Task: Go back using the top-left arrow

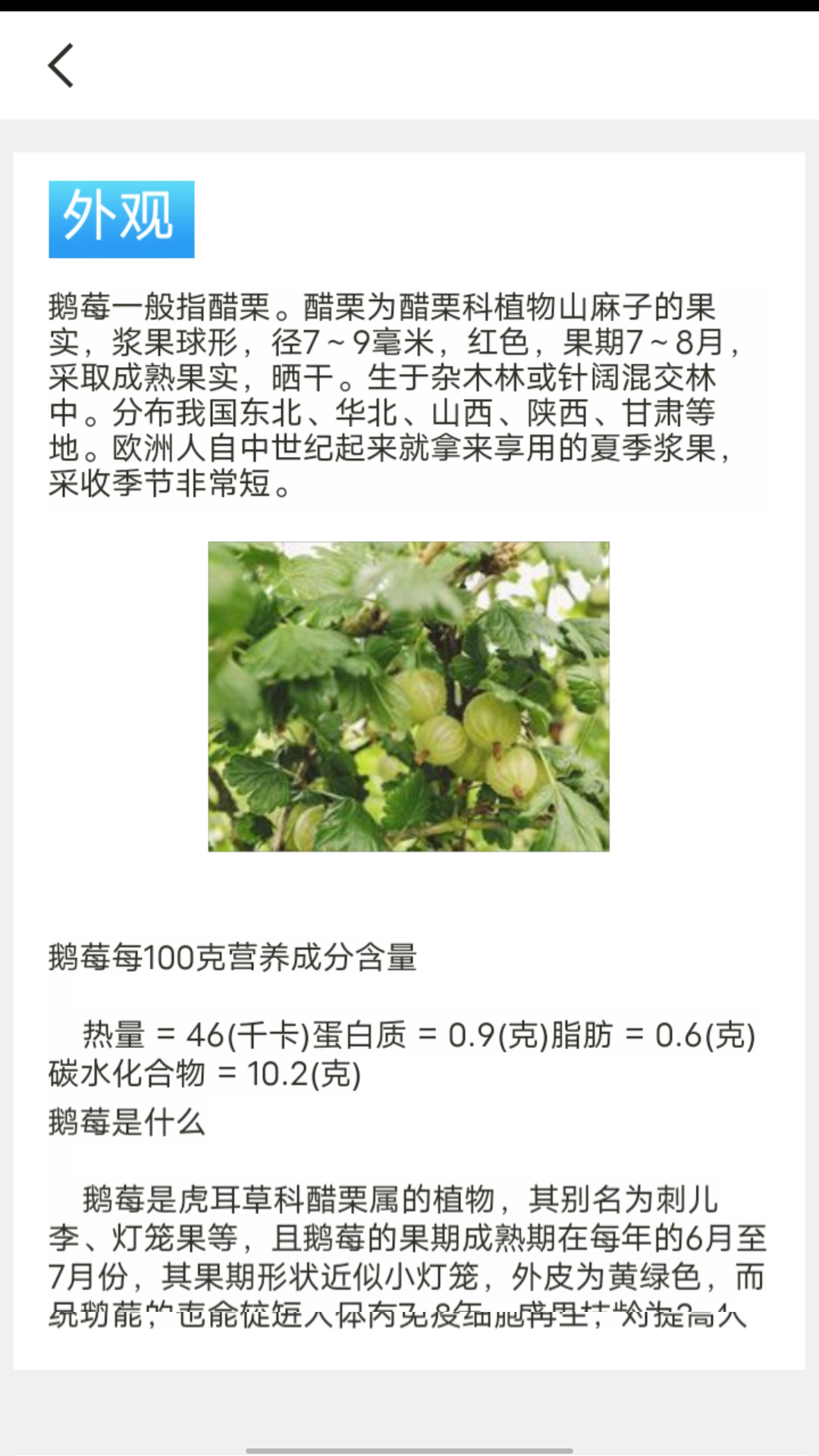Action: pyautogui.click(x=61, y=65)
